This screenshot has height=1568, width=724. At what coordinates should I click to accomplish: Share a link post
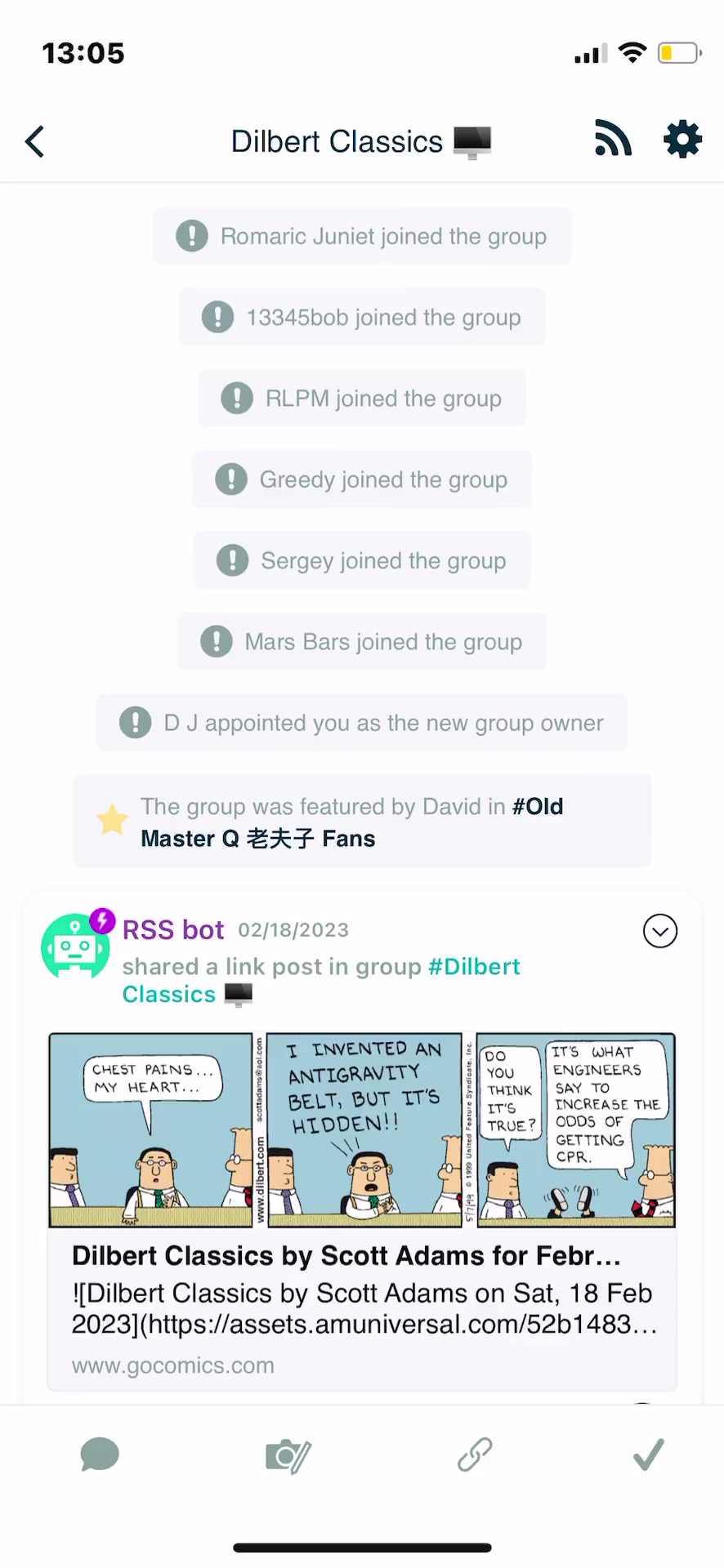[475, 1455]
